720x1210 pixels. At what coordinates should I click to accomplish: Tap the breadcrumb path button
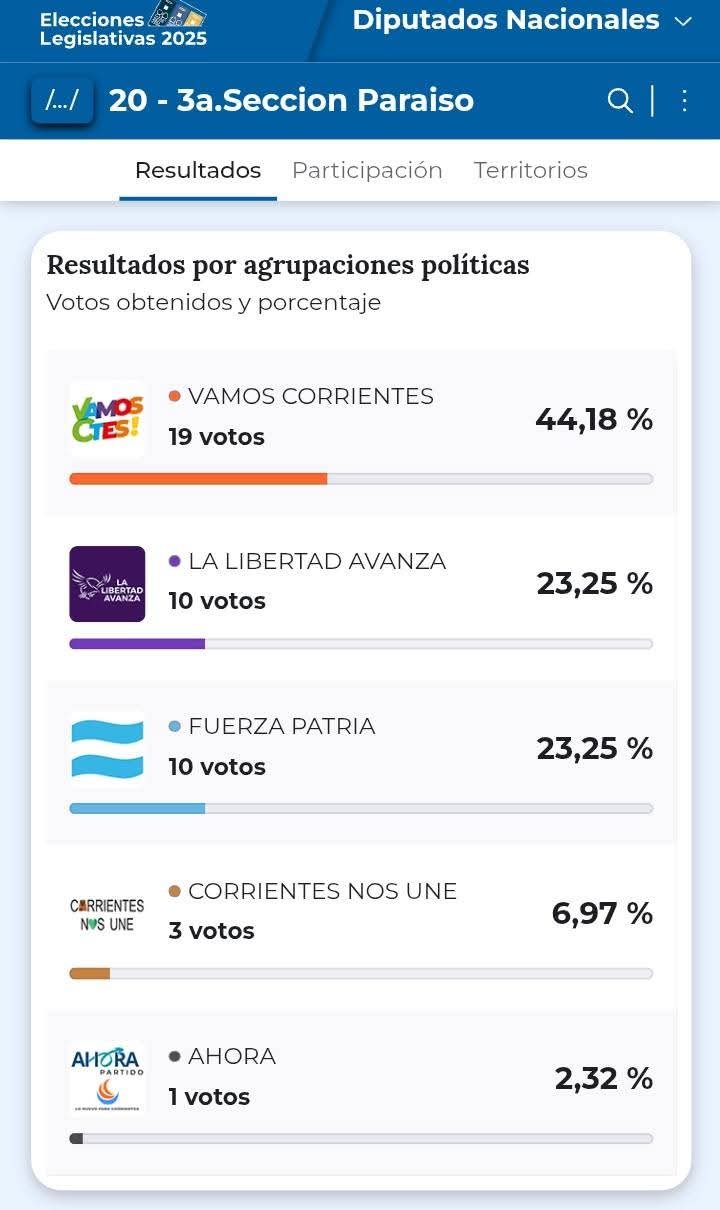[62, 101]
